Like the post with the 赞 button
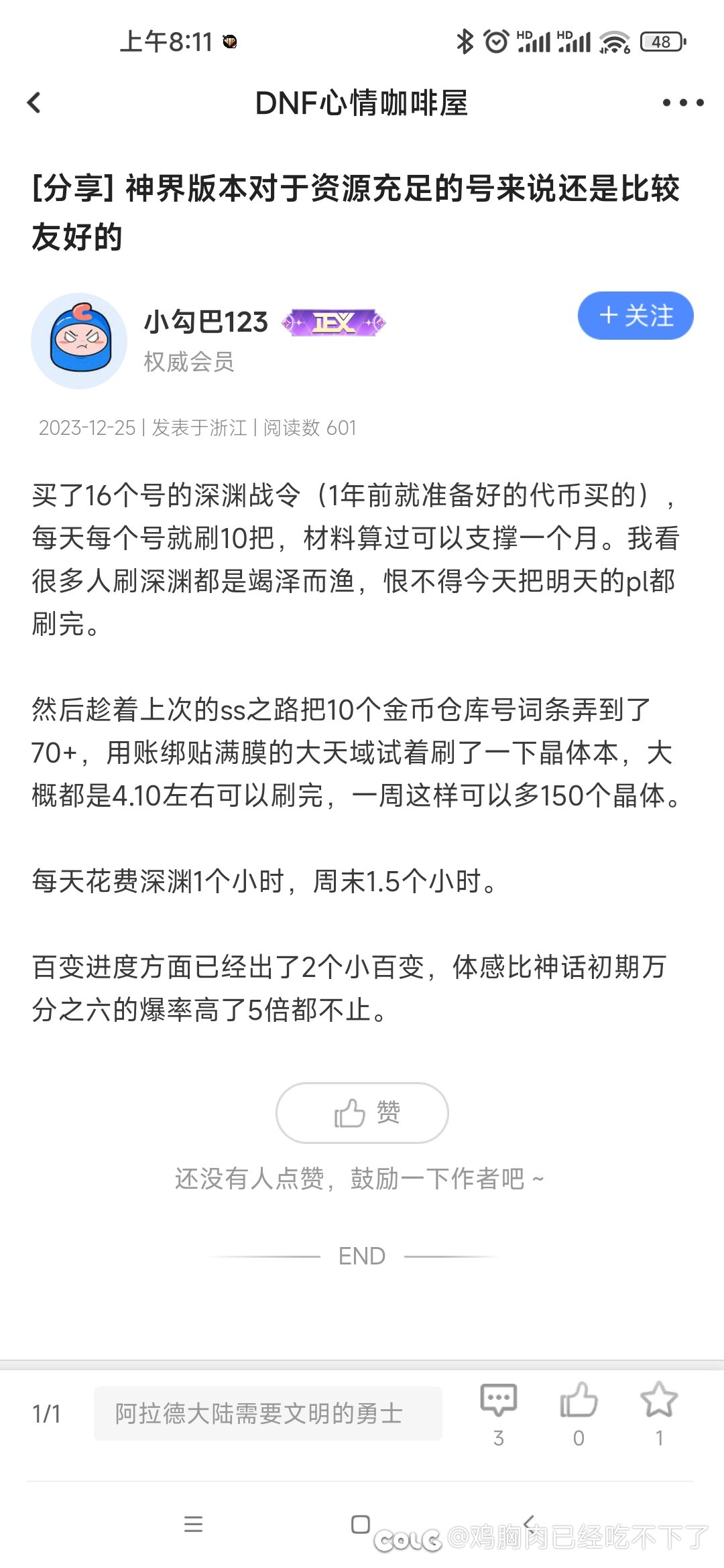724x1568 pixels. tap(362, 1113)
